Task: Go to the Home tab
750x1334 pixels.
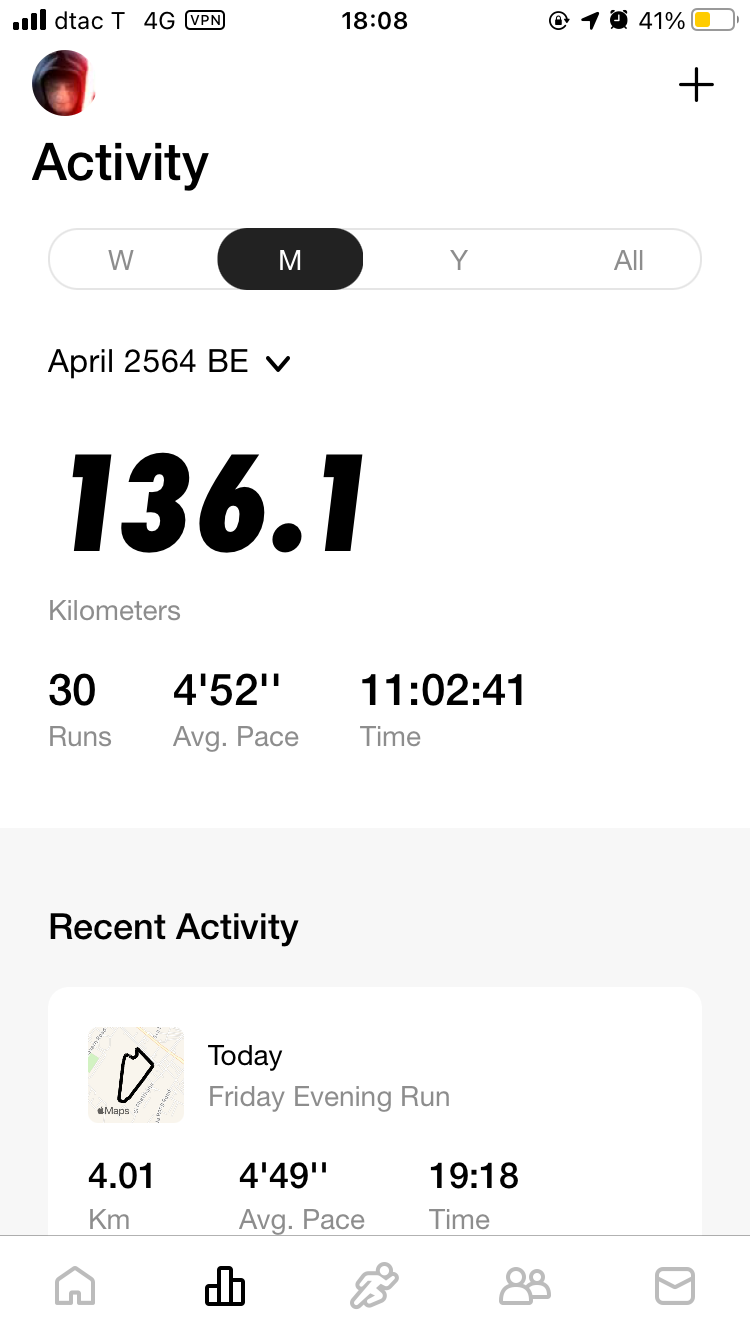Action: pyautogui.click(x=75, y=1286)
